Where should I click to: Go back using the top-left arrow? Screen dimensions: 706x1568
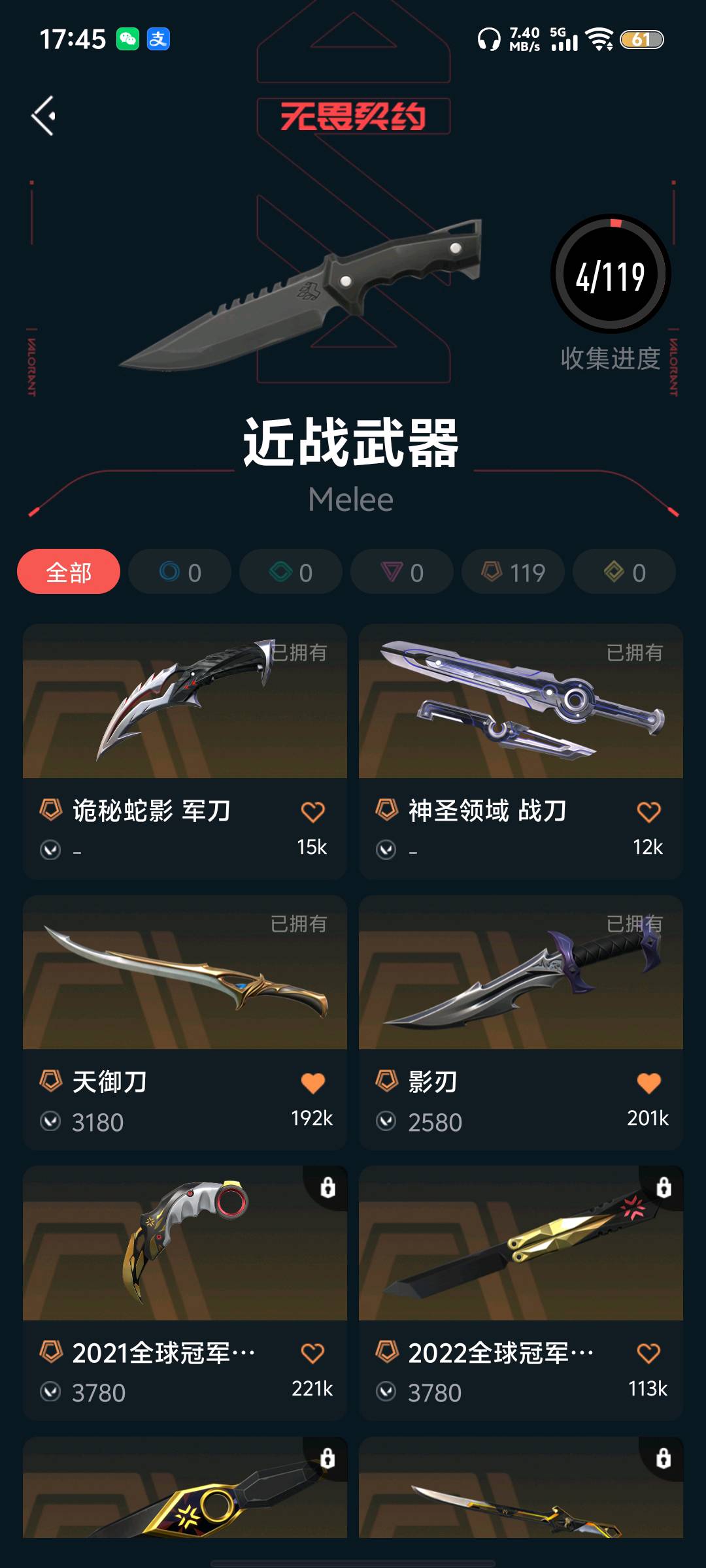click(x=44, y=116)
